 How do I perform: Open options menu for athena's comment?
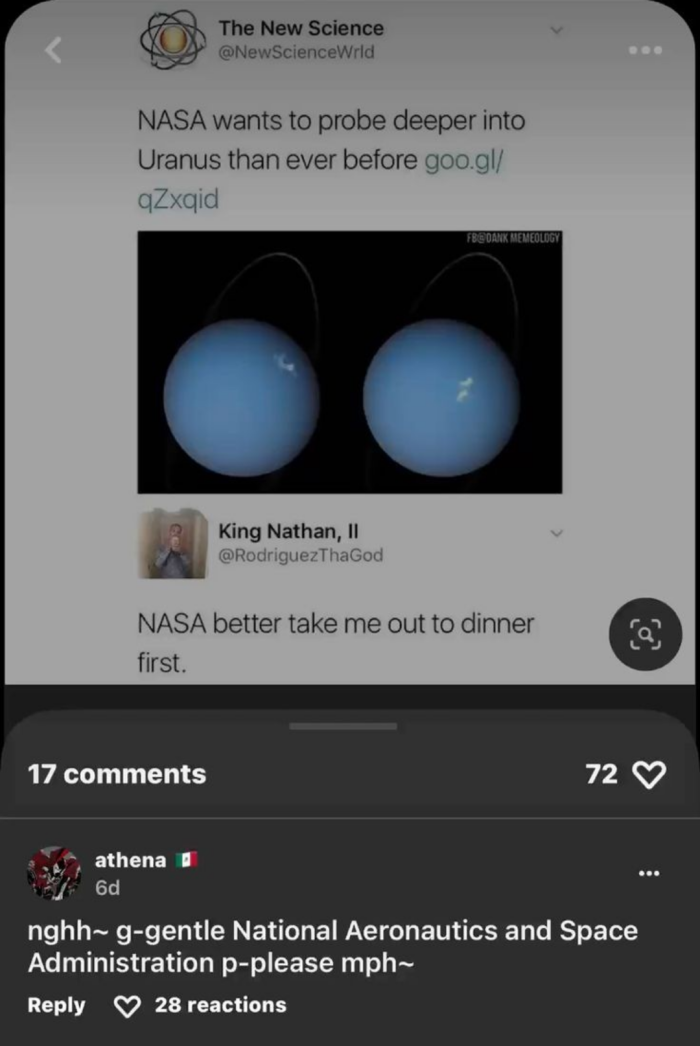coord(649,874)
